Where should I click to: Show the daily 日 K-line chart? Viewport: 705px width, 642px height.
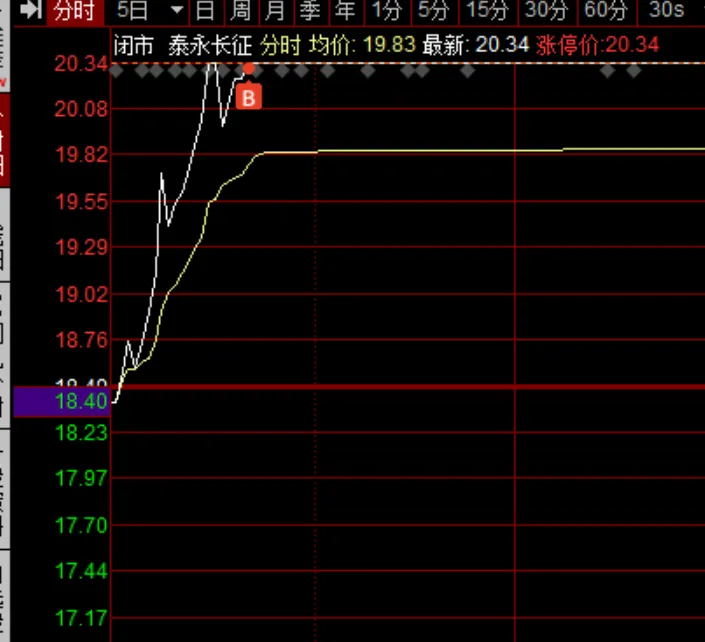click(x=205, y=11)
